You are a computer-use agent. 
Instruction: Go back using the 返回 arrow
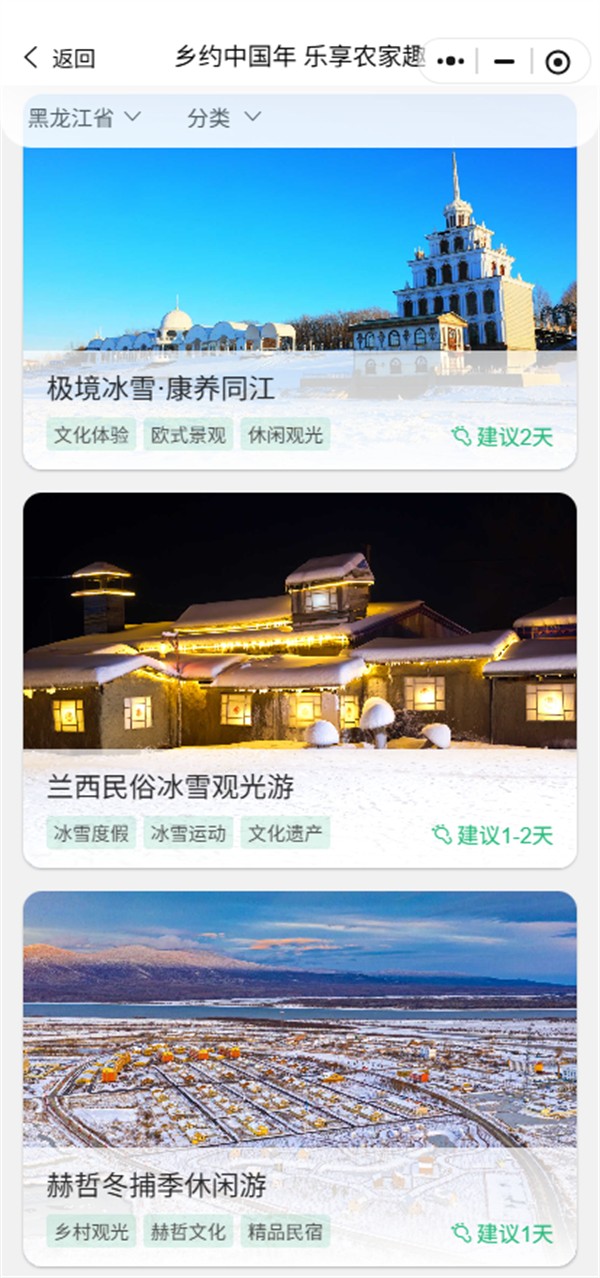(x=58, y=58)
